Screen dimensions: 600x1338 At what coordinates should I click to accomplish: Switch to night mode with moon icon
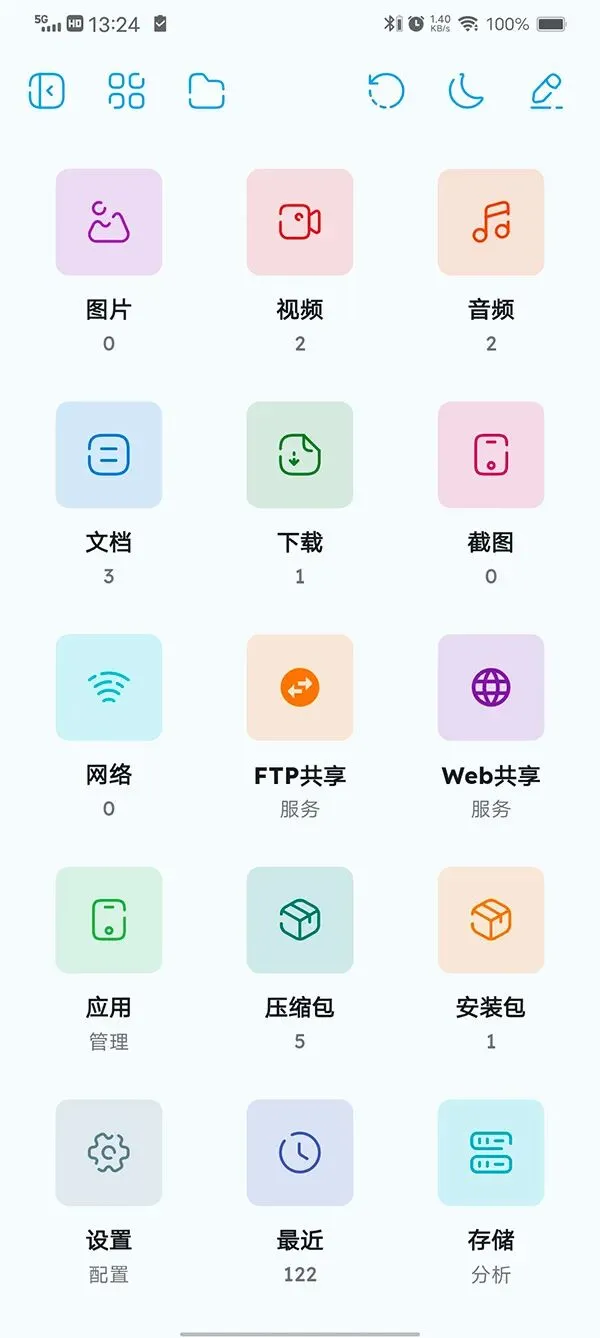point(466,91)
